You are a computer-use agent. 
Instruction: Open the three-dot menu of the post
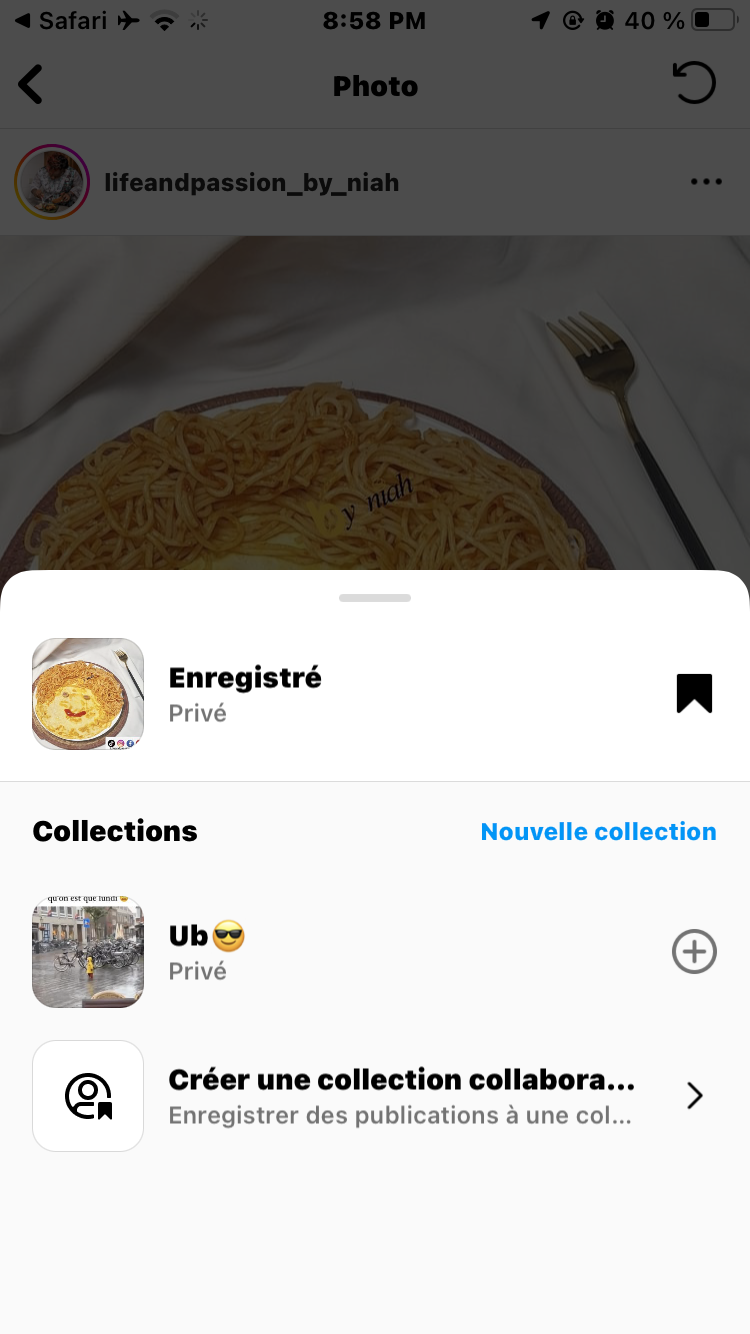coord(706,182)
